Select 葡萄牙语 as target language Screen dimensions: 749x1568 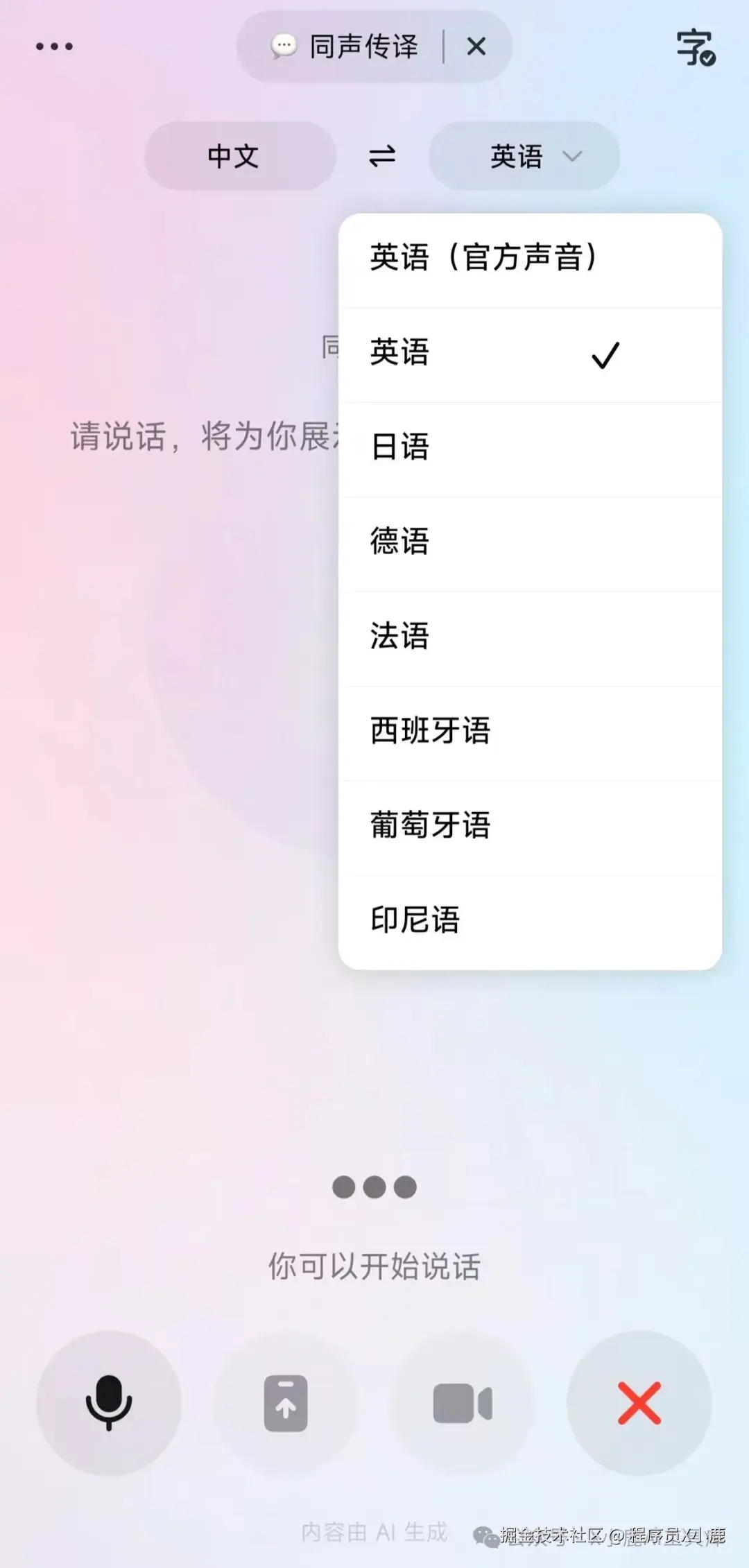click(x=530, y=827)
